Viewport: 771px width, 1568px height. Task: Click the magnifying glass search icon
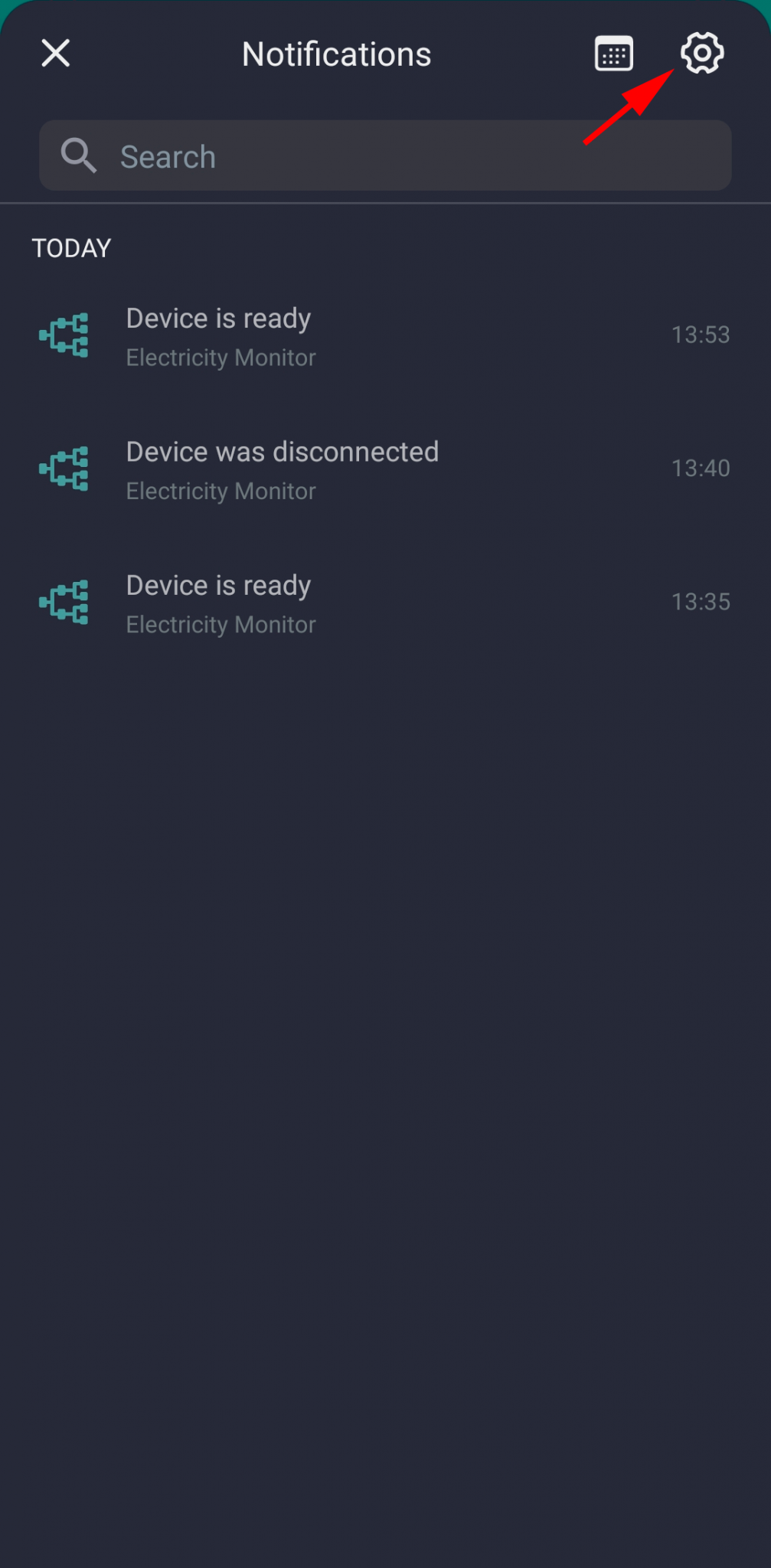[78, 155]
